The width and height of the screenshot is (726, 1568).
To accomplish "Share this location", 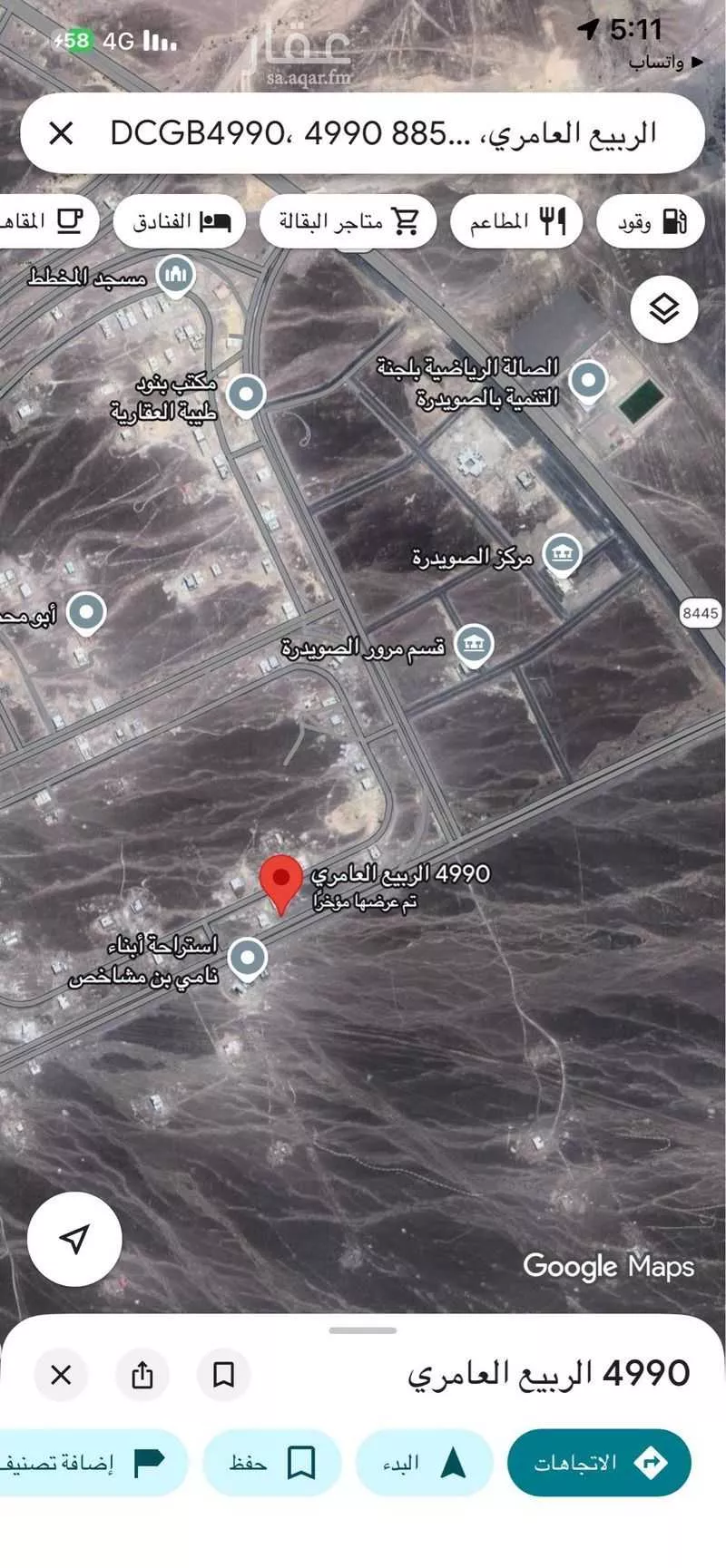I will point(142,1374).
